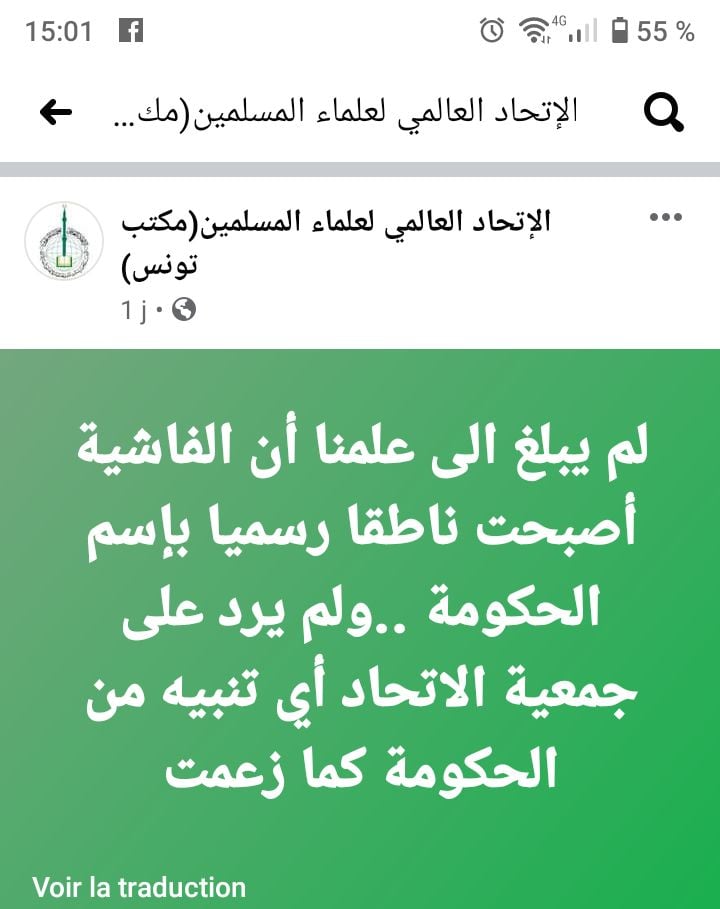Tap the search field with the page title
Screen dimensions: 720x909
coord(341,112)
